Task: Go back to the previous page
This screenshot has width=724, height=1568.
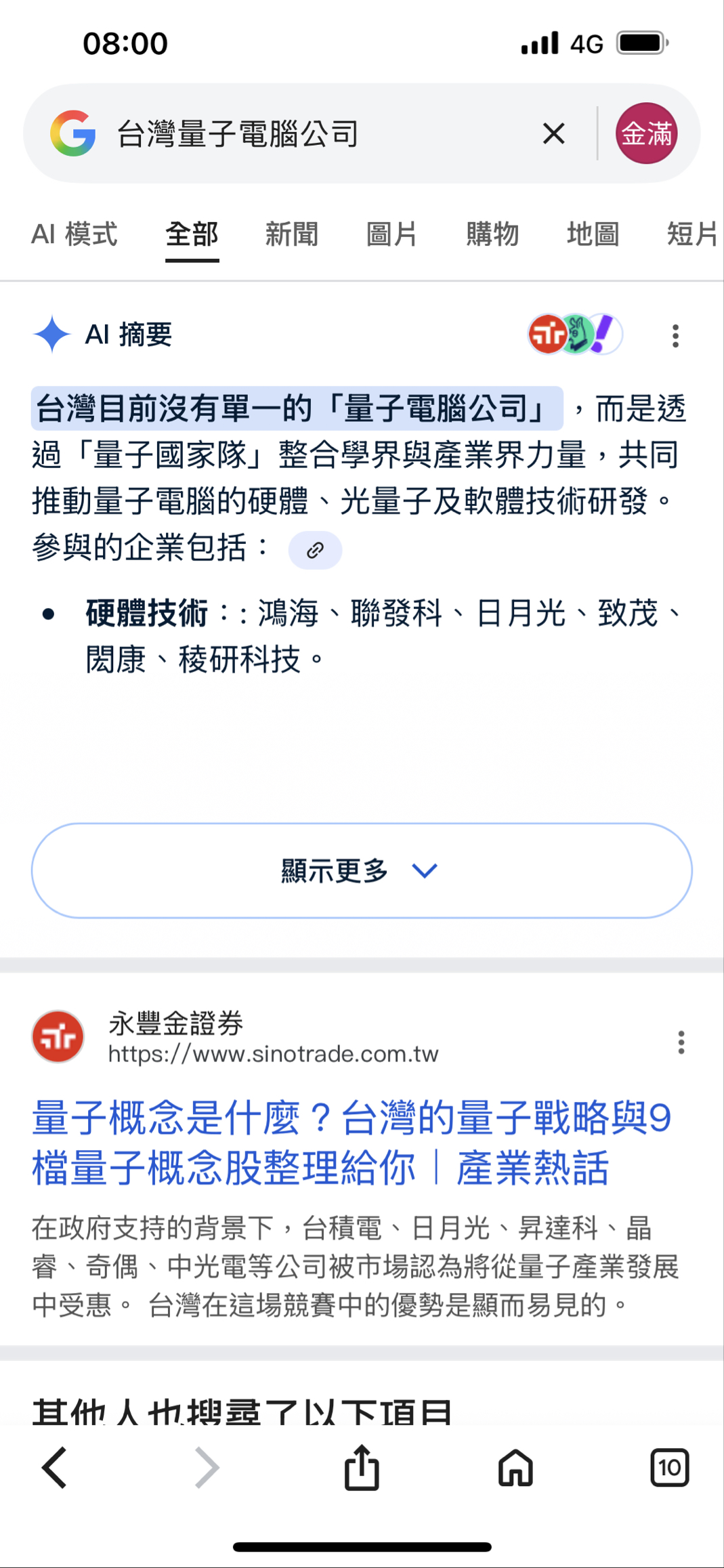Action: pyautogui.click(x=54, y=1468)
